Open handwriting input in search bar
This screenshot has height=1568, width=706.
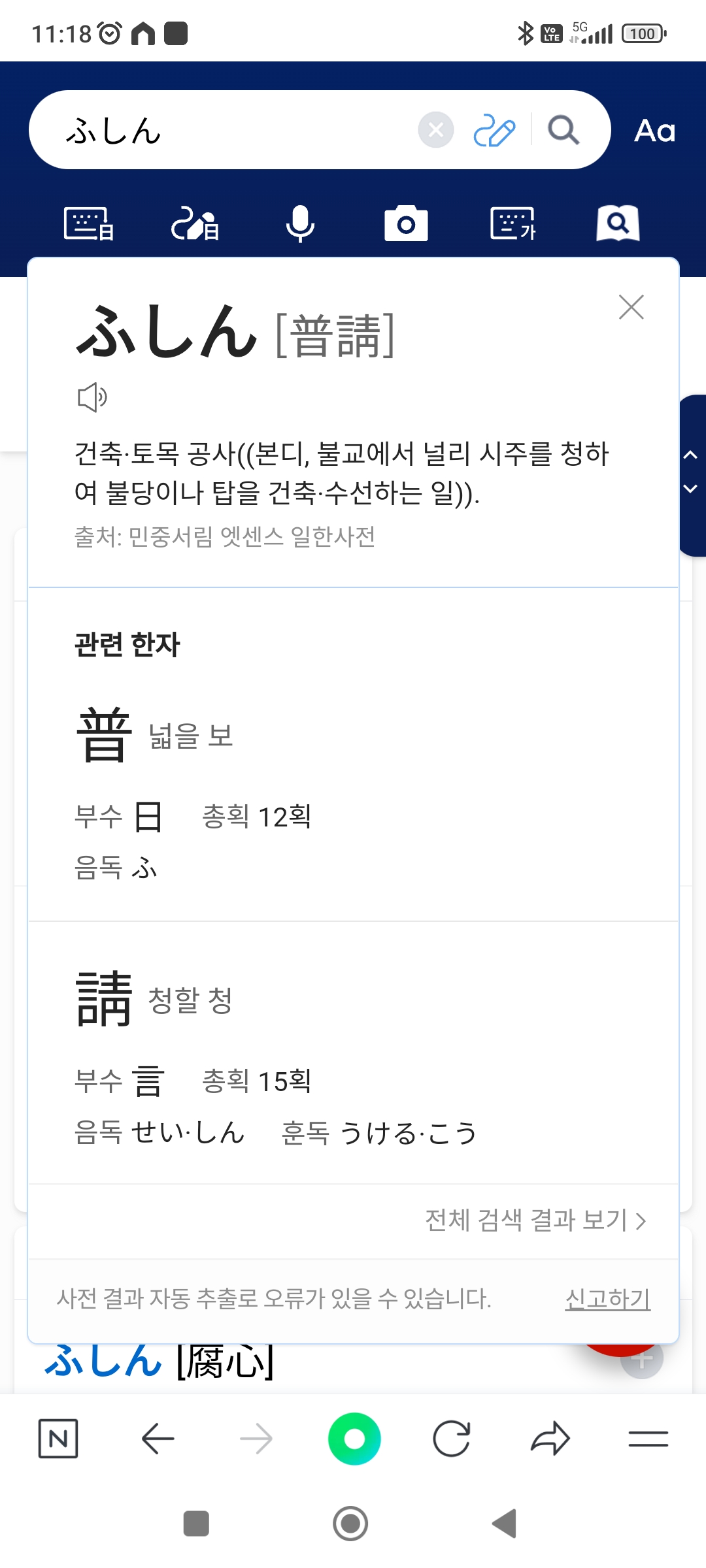tap(494, 130)
